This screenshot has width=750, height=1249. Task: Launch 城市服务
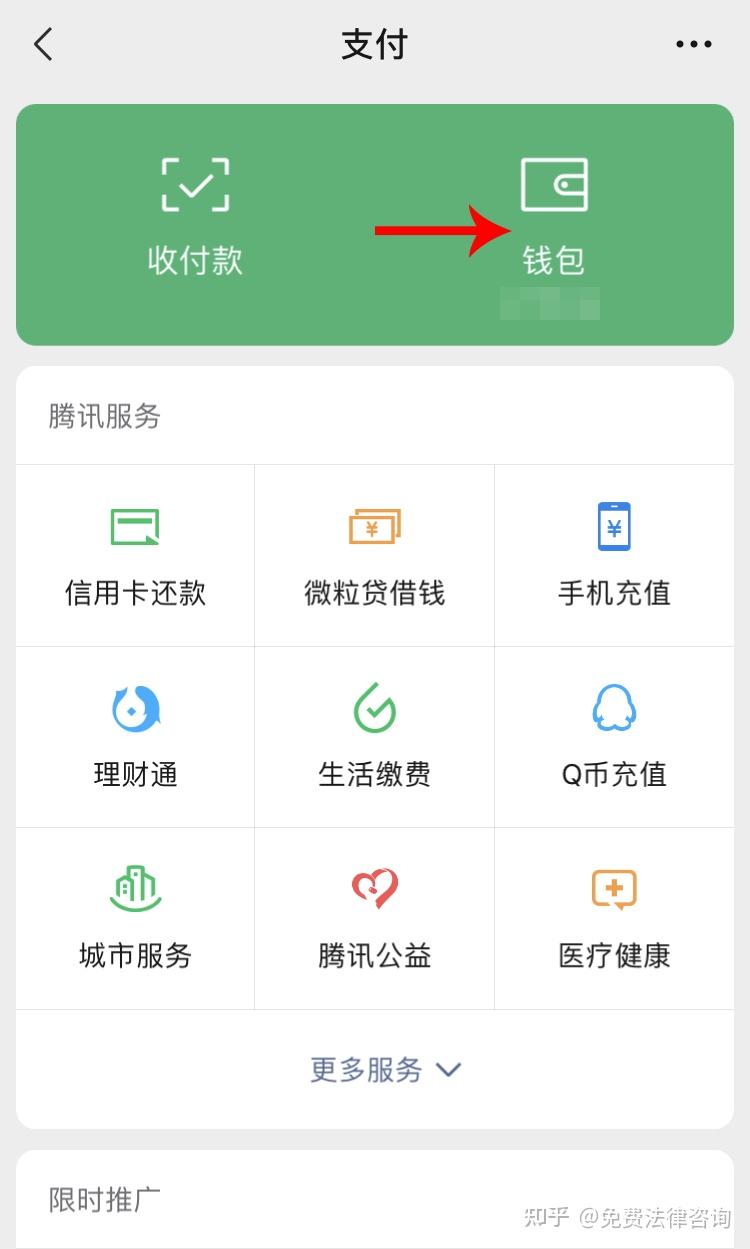pos(135,918)
